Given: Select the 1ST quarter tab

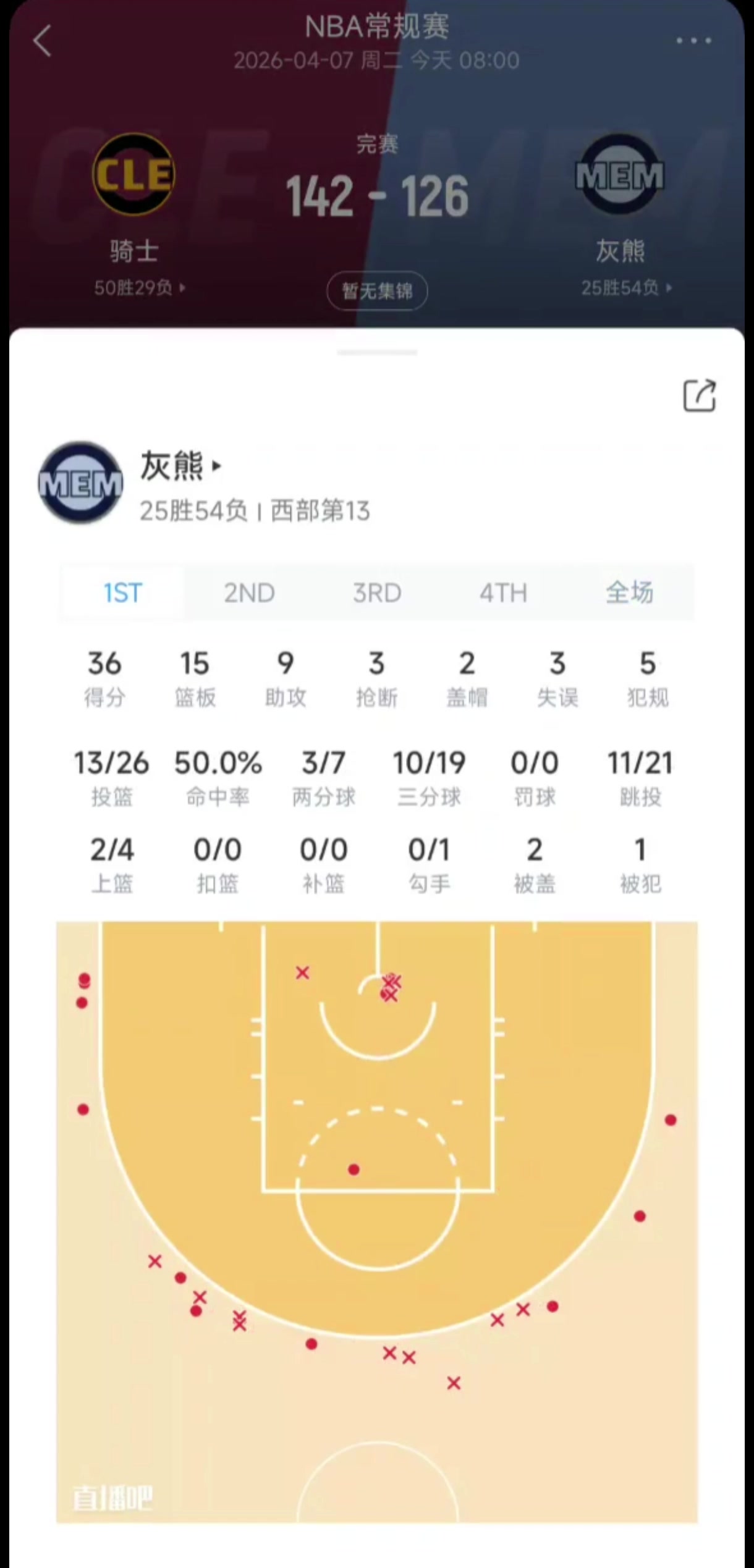Looking at the screenshot, I should (122, 593).
